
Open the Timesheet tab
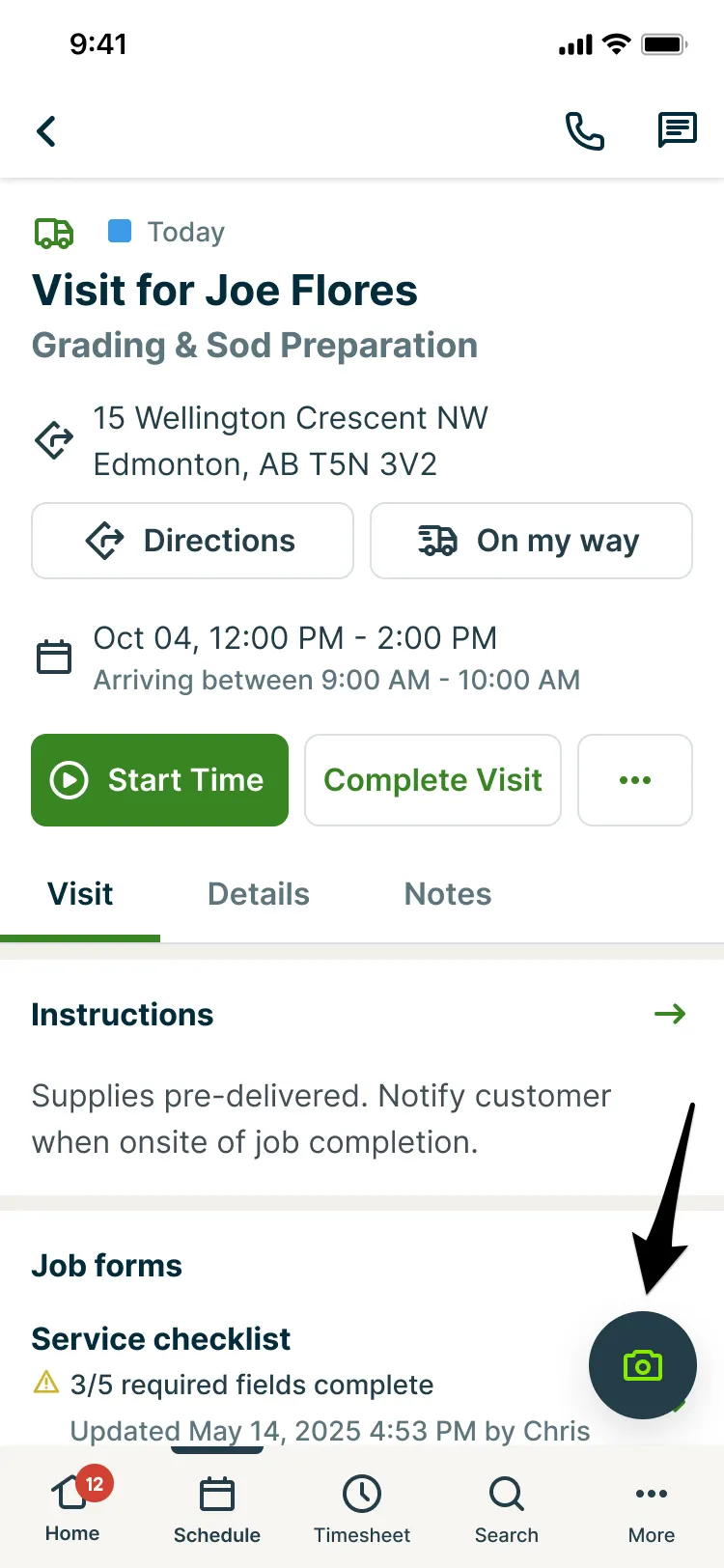362,1508
